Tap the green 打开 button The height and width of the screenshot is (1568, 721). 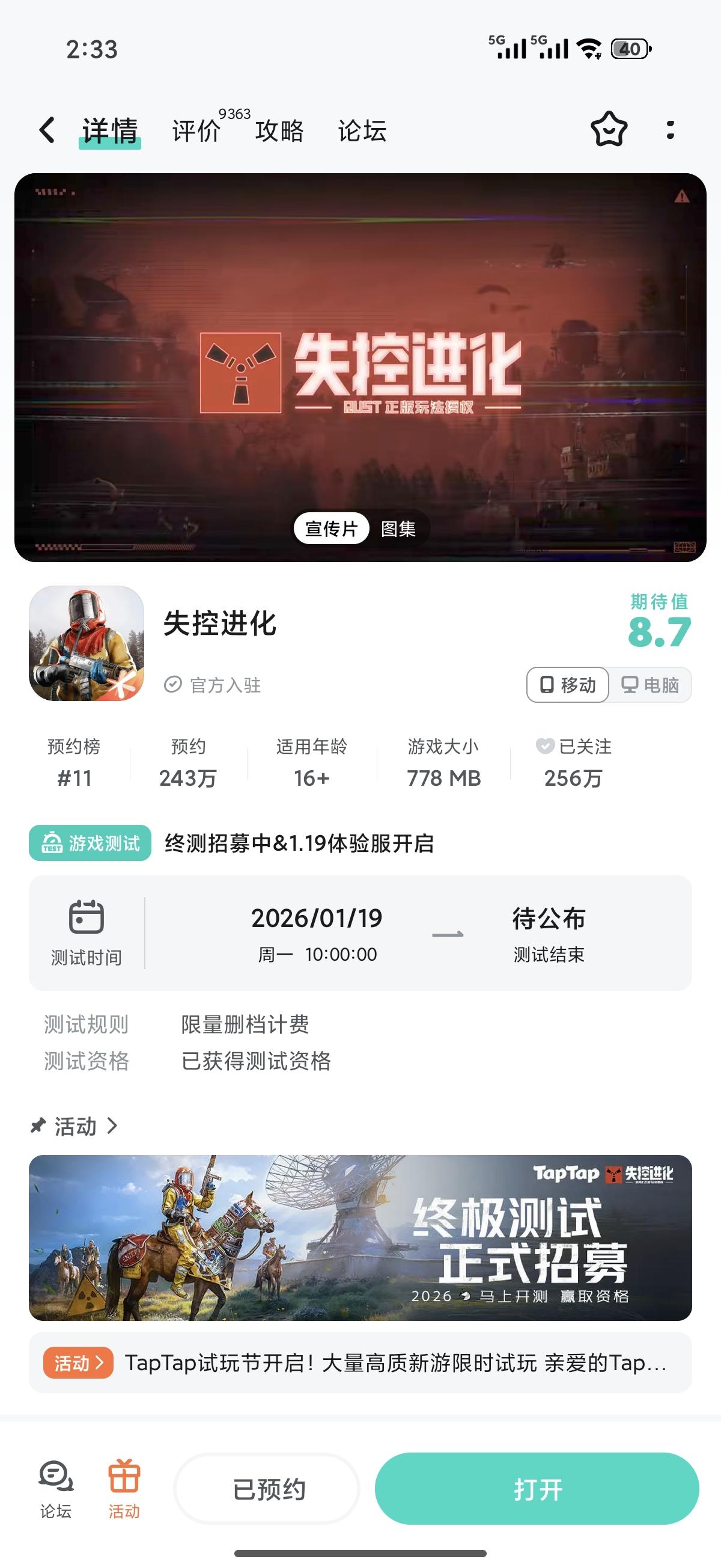click(x=537, y=1489)
